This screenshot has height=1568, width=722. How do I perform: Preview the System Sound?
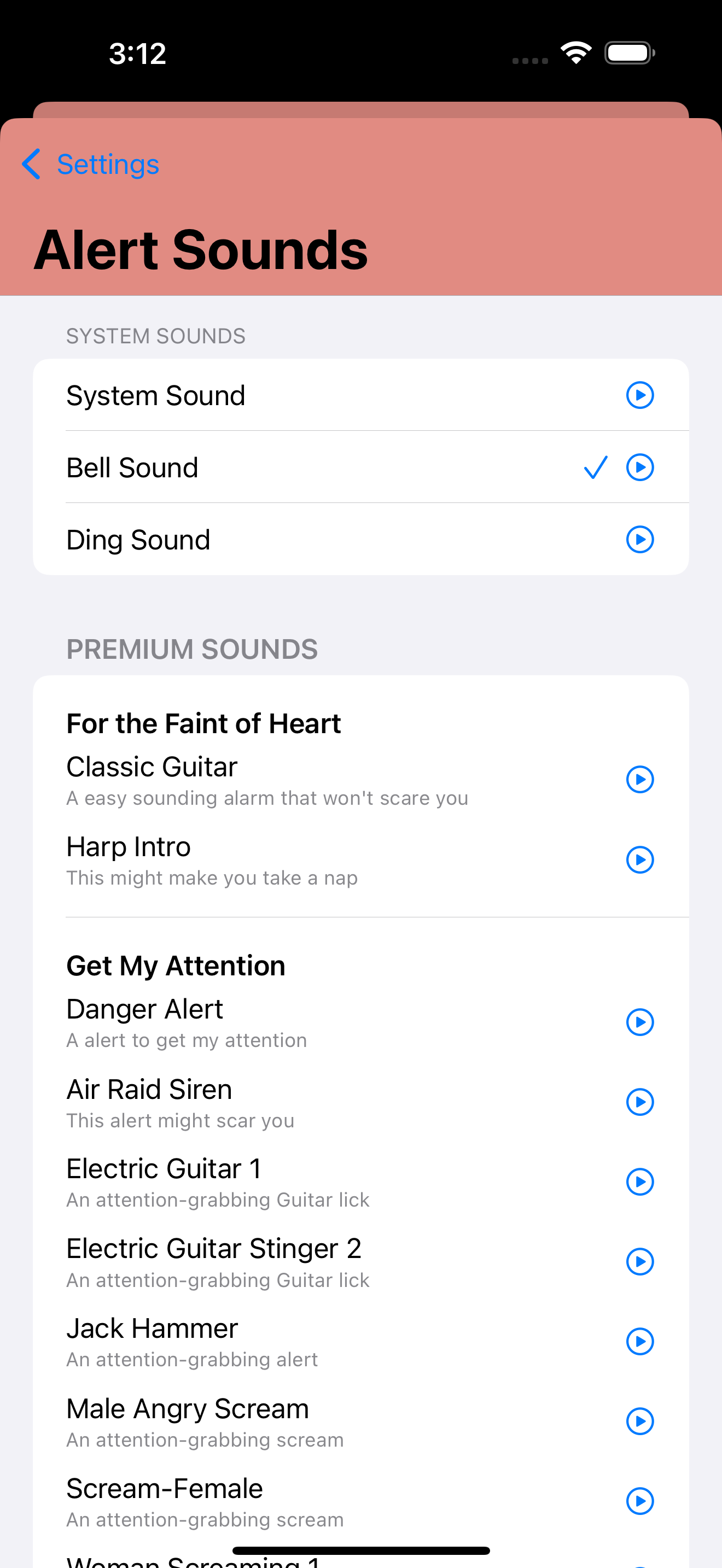[639, 396]
